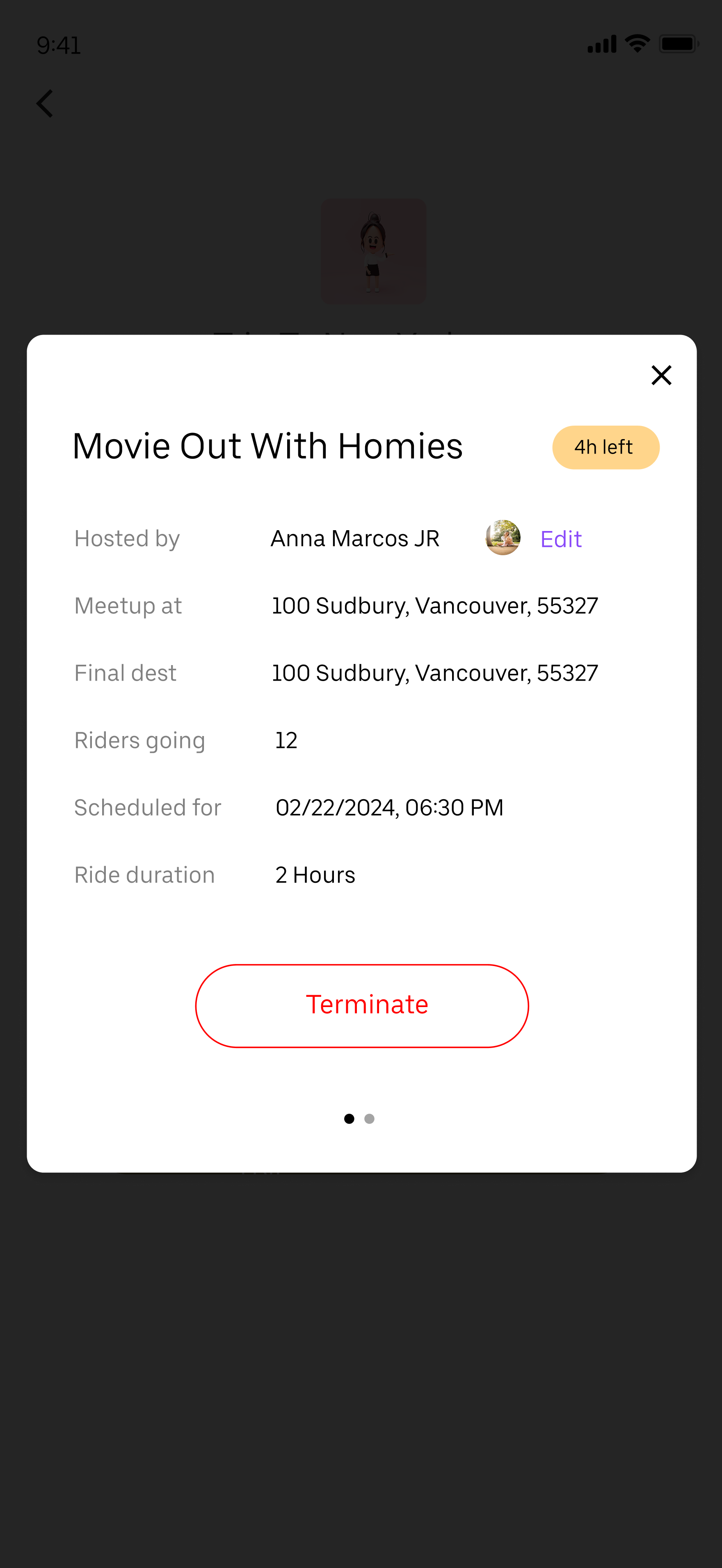Tap the Scheduled for date field
This screenshot has width=722, height=1568.
388,807
